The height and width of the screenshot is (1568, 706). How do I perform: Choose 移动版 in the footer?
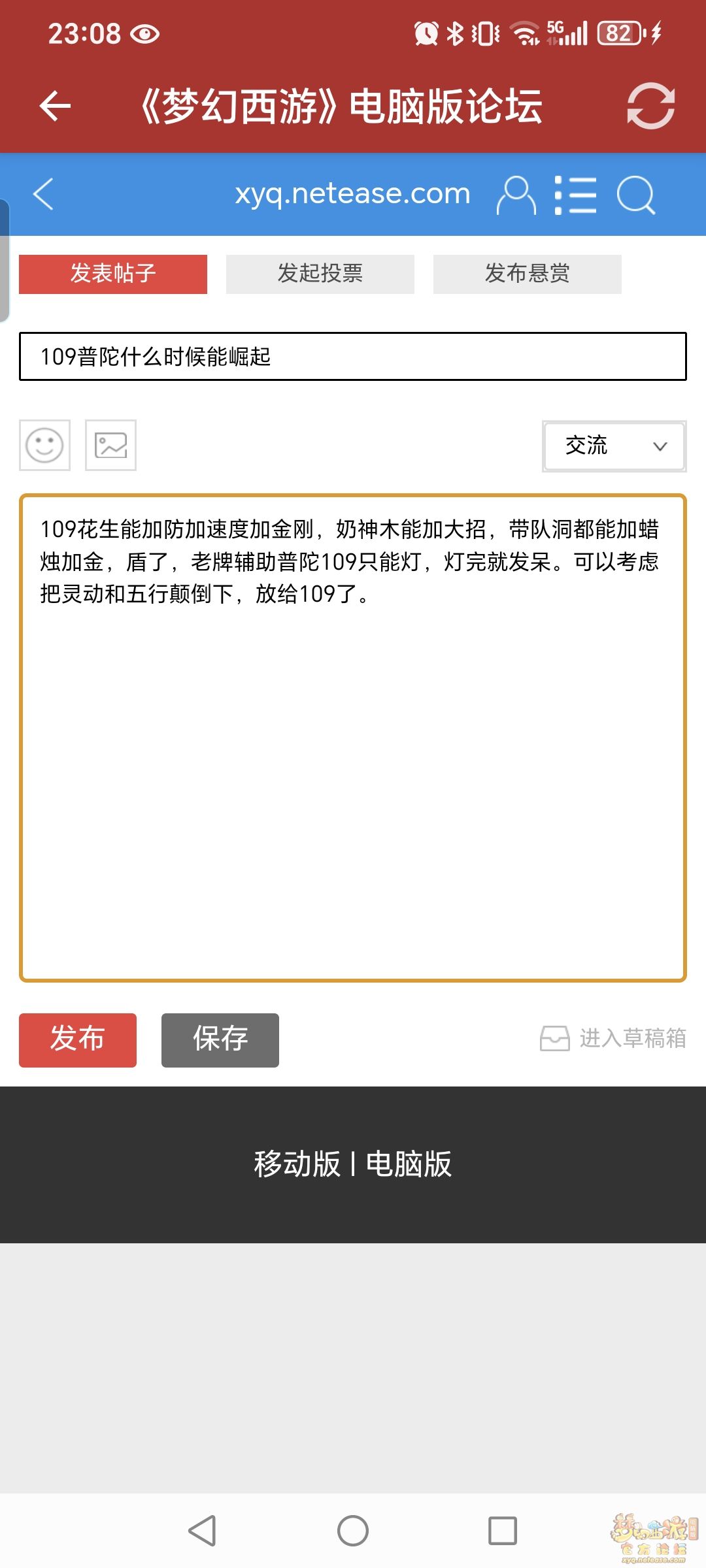coord(297,1164)
